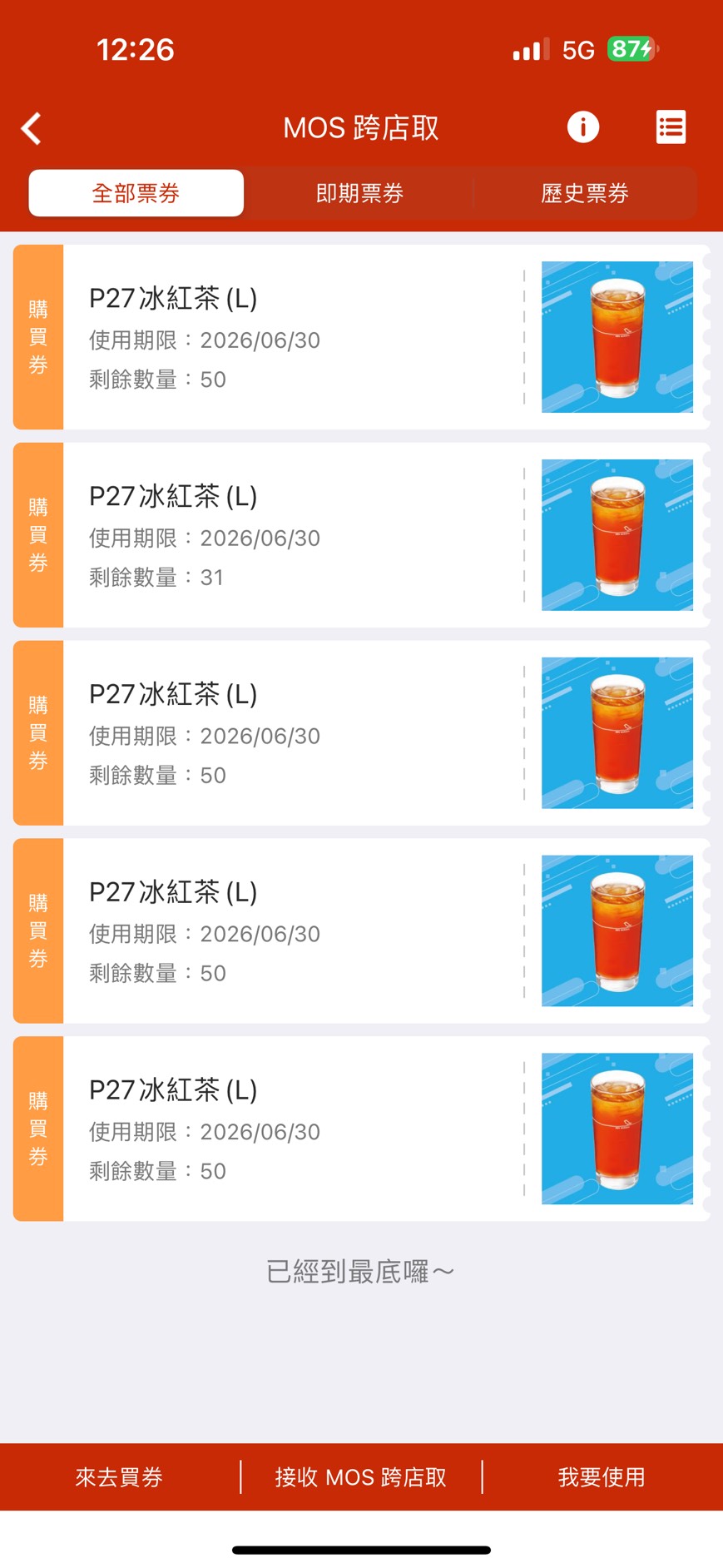
Task: Tap the iced tea image on the fourth coupon
Action: point(617,930)
